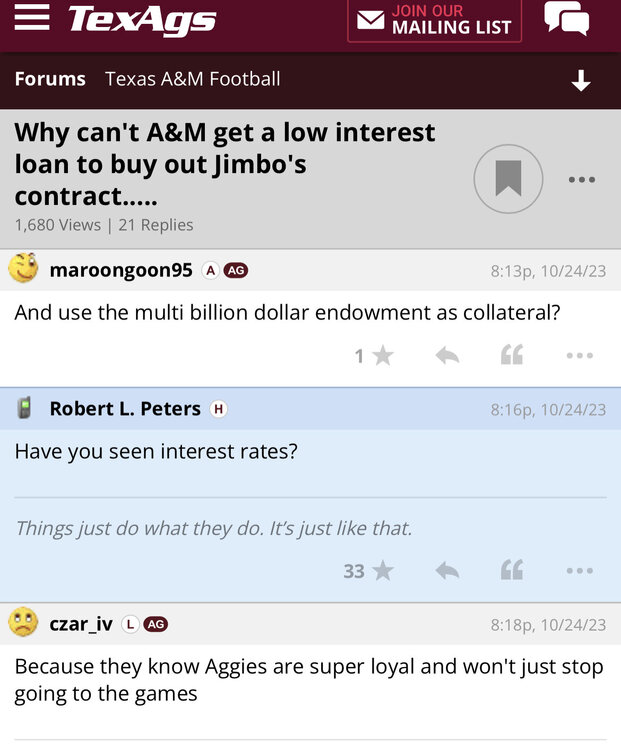View maroongoon95's profile
This screenshot has height=750, width=621.
120,270
